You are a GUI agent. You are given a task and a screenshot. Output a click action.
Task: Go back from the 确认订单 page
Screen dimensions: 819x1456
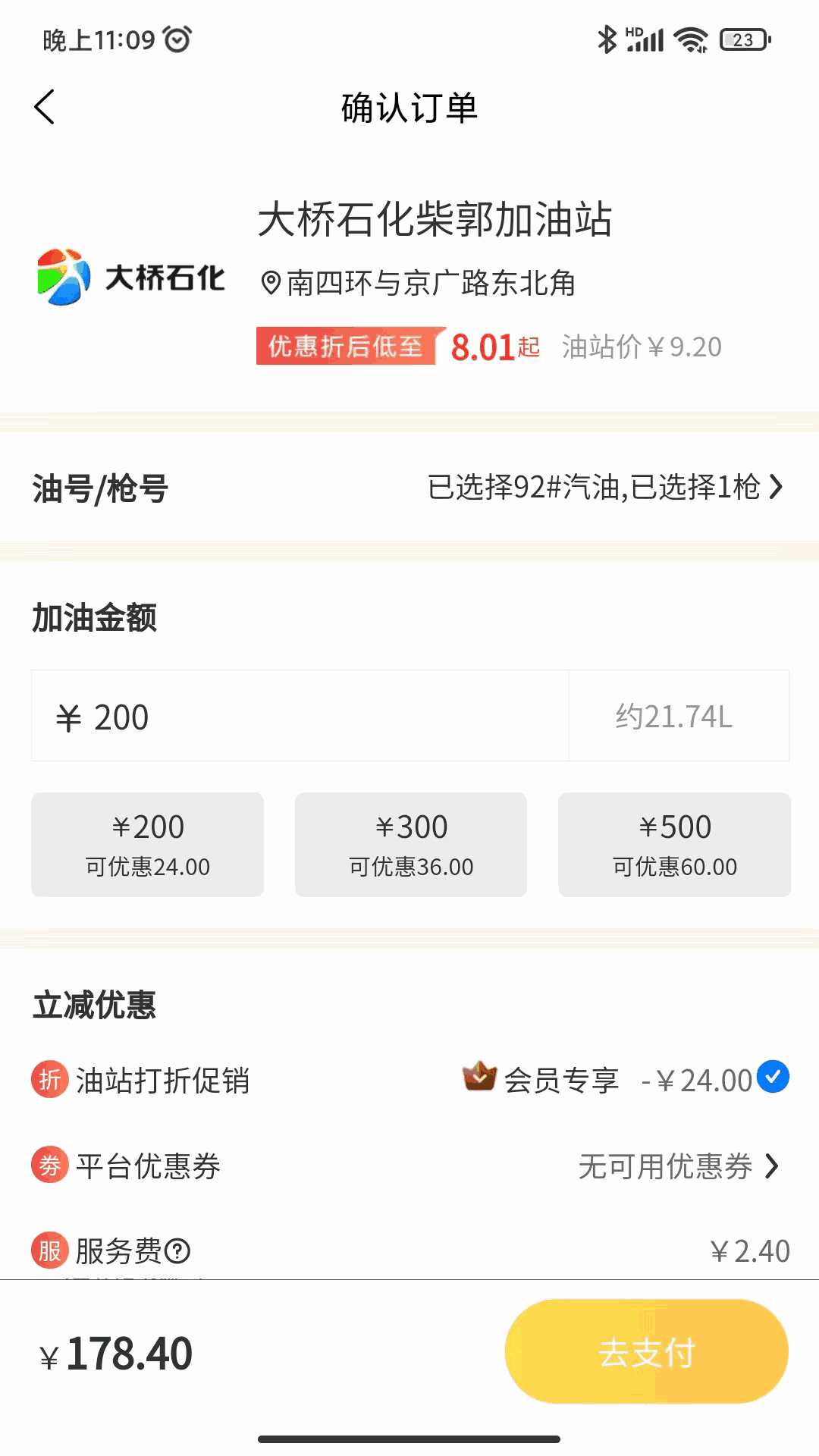click(45, 106)
